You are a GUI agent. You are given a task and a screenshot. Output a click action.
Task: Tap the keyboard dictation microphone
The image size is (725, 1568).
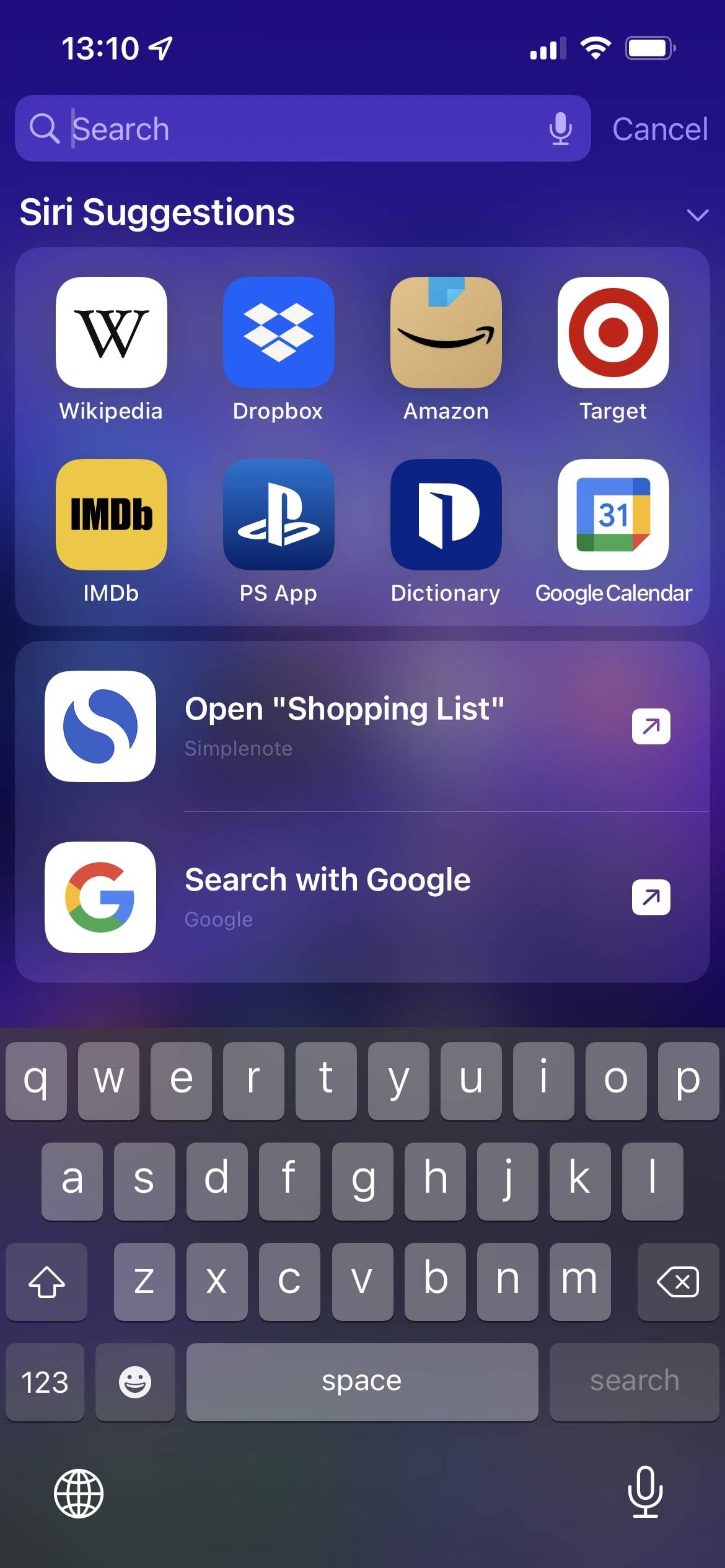[x=645, y=1492]
